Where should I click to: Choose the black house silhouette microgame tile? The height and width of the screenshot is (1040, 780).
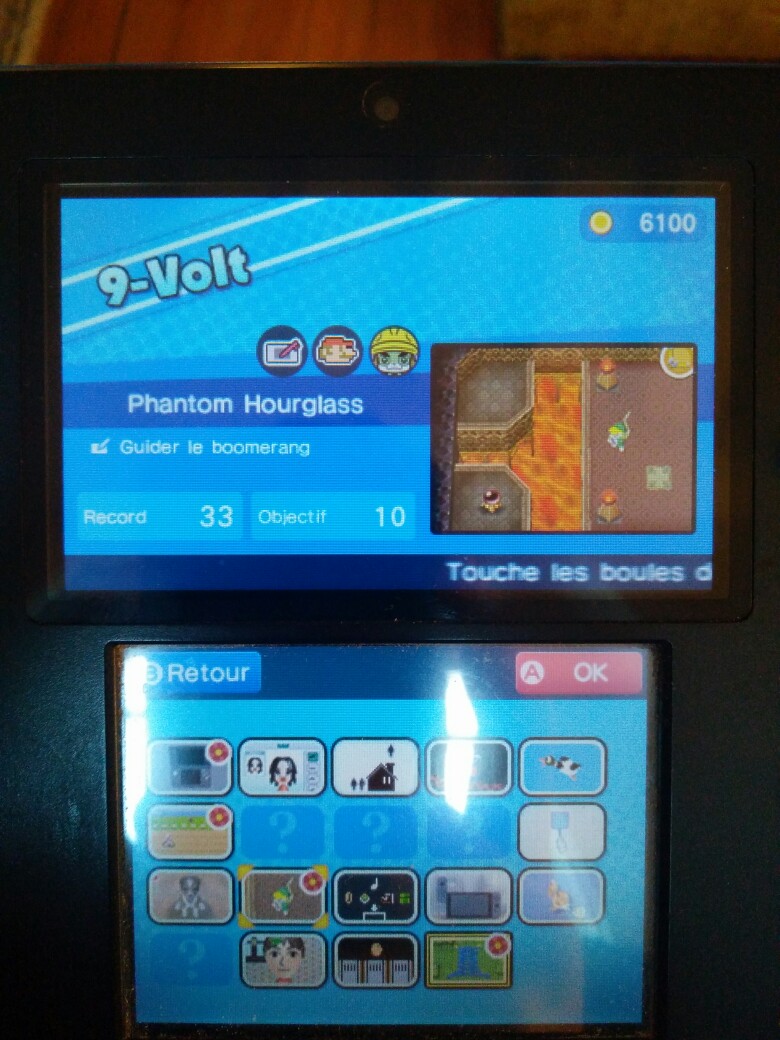[x=375, y=768]
